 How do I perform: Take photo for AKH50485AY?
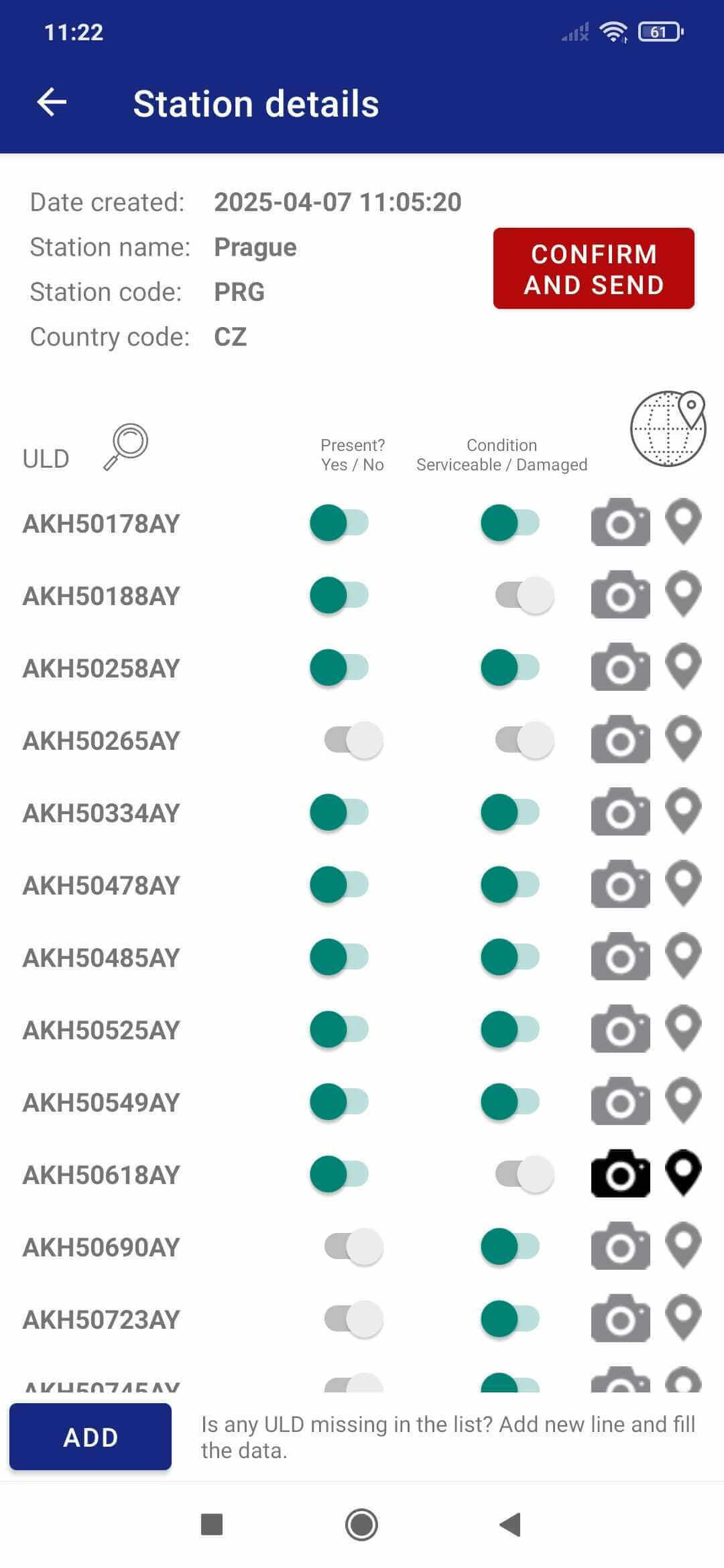[x=620, y=957]
